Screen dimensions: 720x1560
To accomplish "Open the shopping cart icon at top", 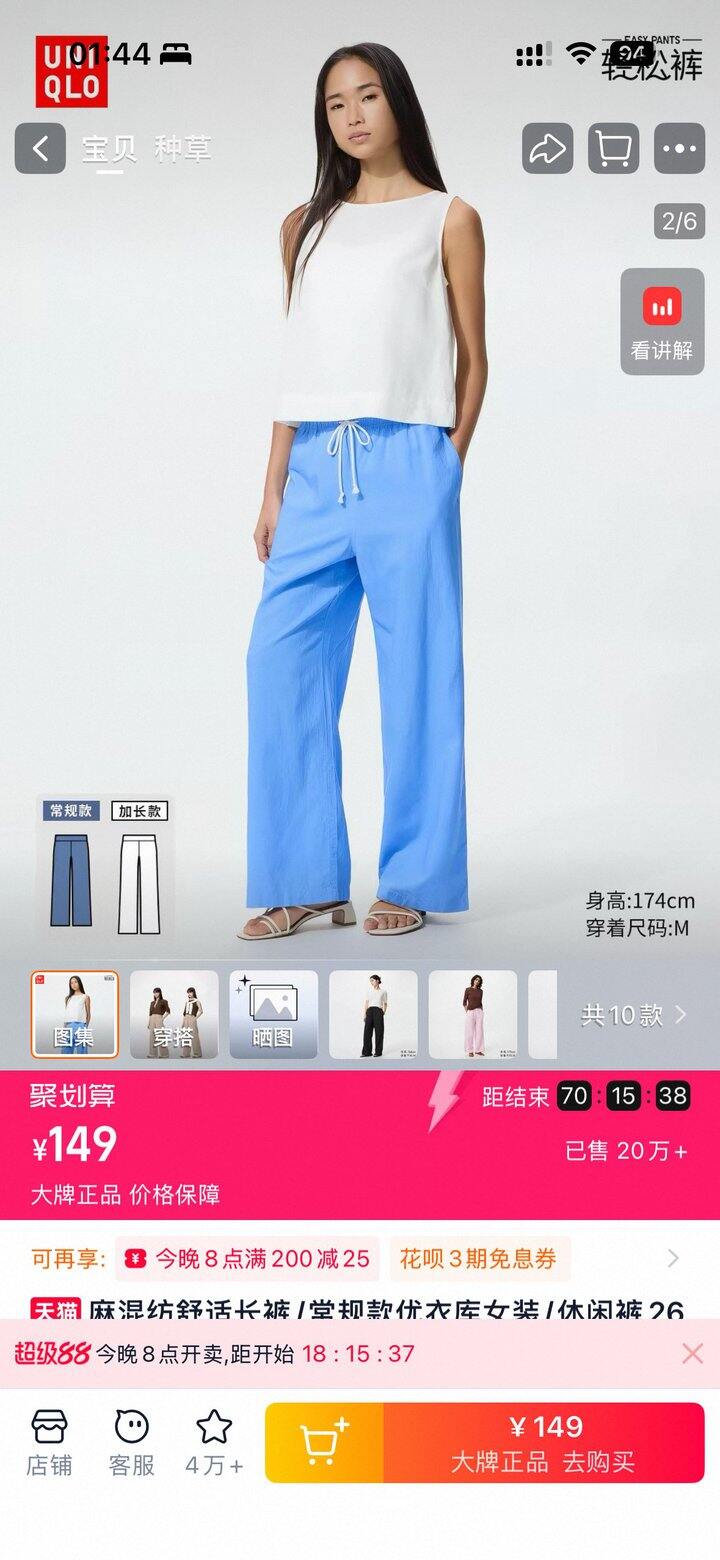I will 614,149.
